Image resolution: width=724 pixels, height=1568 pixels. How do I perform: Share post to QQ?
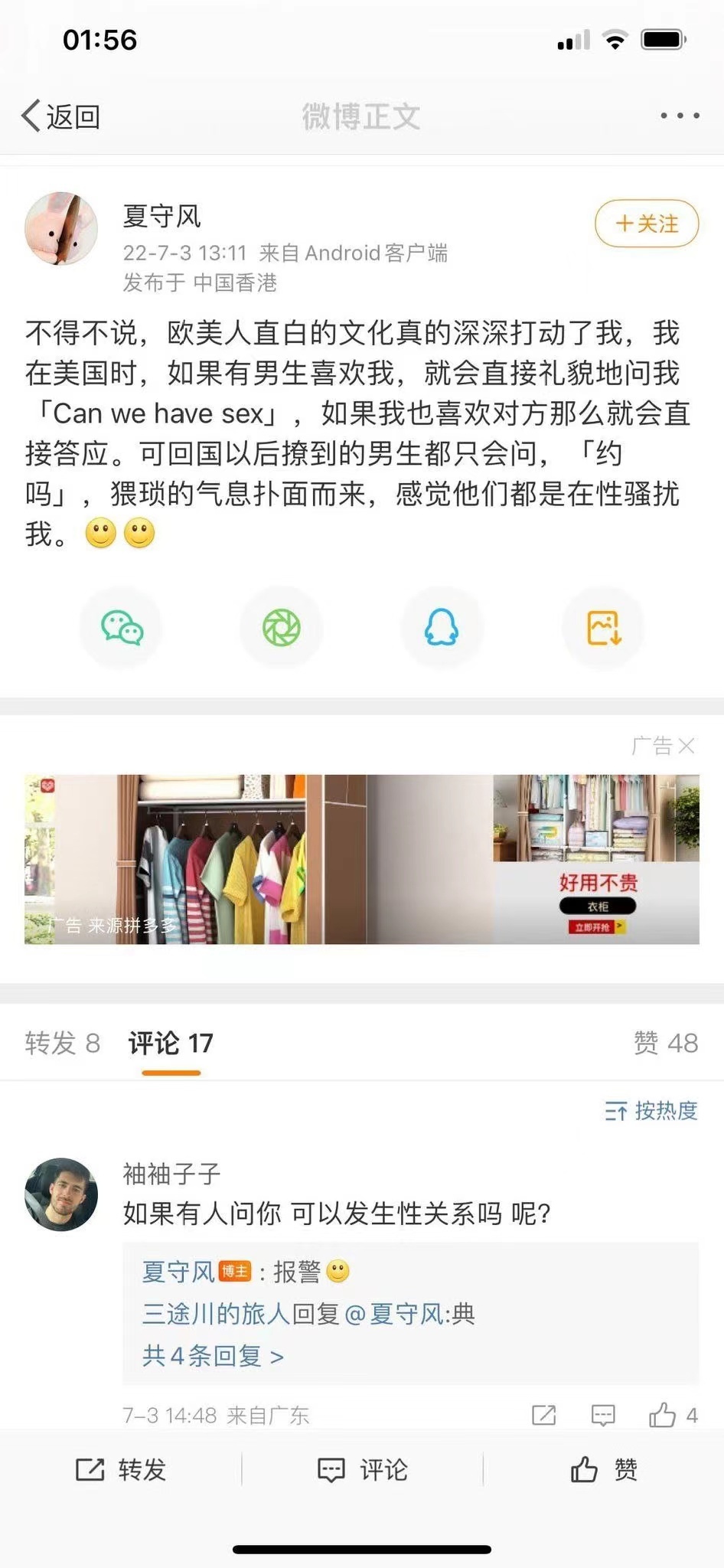[x=442, y=628]
